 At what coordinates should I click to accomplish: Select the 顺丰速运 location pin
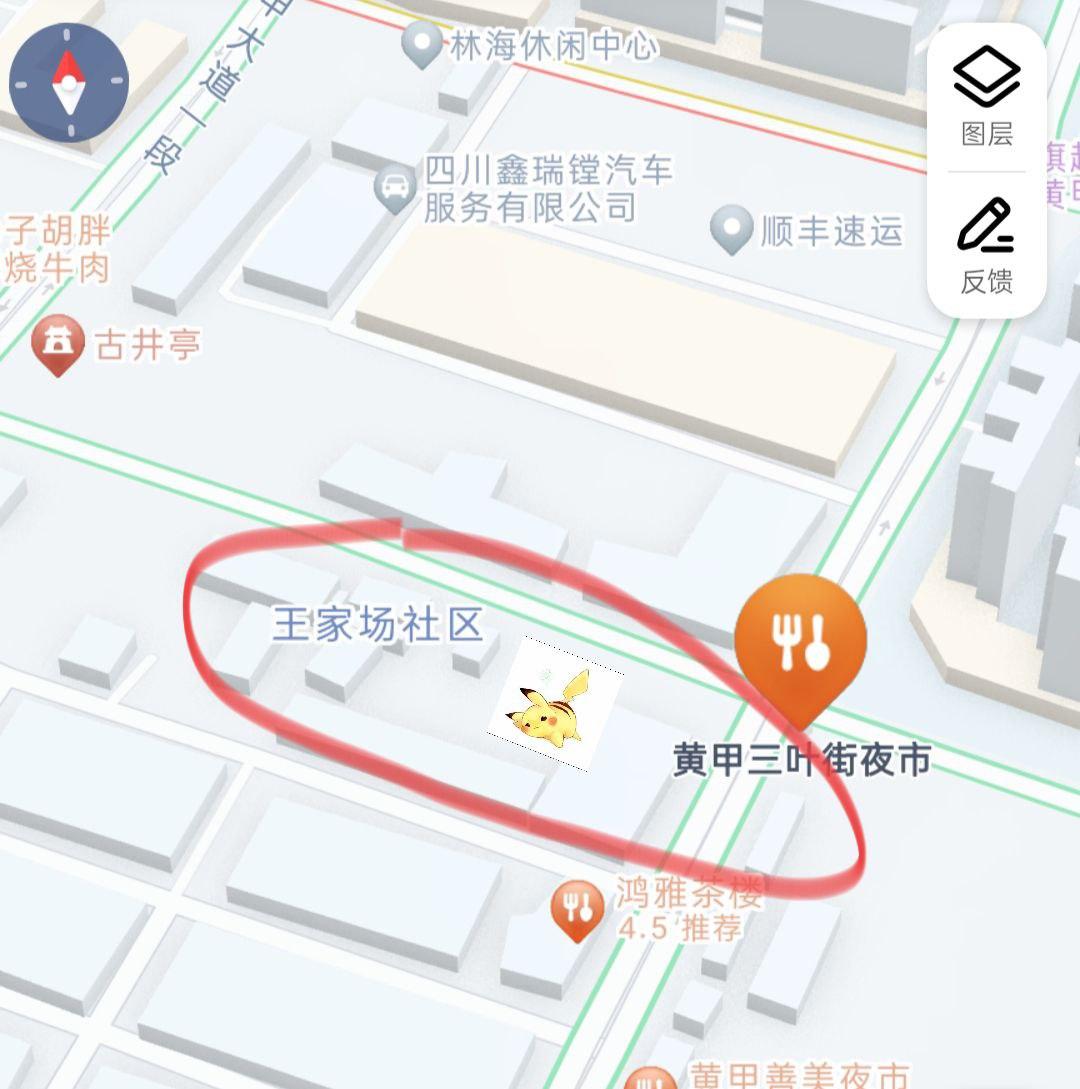point(731,229)
